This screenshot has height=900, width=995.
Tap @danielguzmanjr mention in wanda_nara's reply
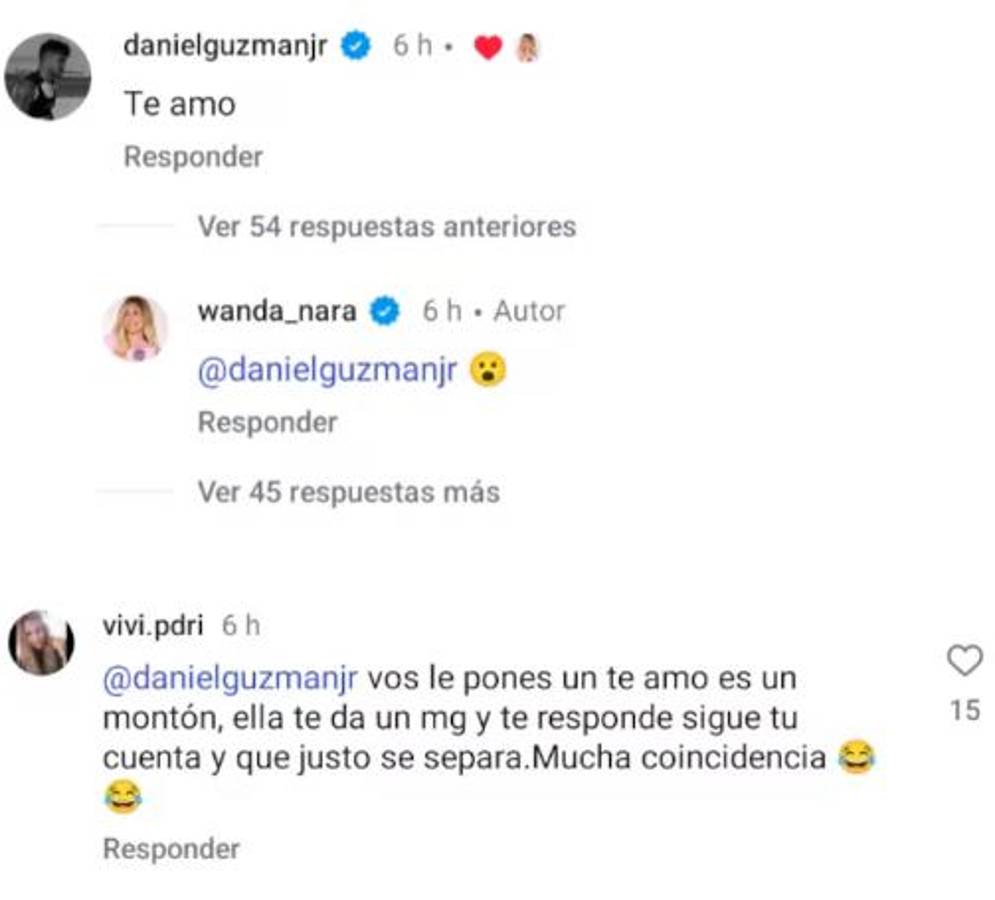[x=328, y=370]
